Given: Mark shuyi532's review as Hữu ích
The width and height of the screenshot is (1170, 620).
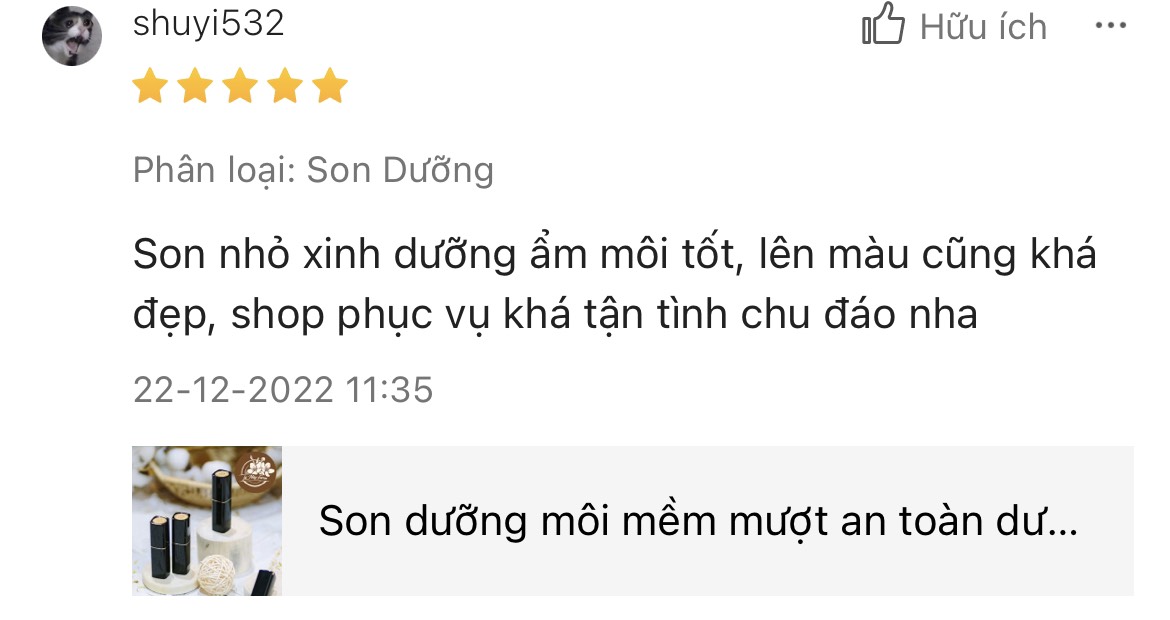Looking at the screenshot, I should point(953,26).
